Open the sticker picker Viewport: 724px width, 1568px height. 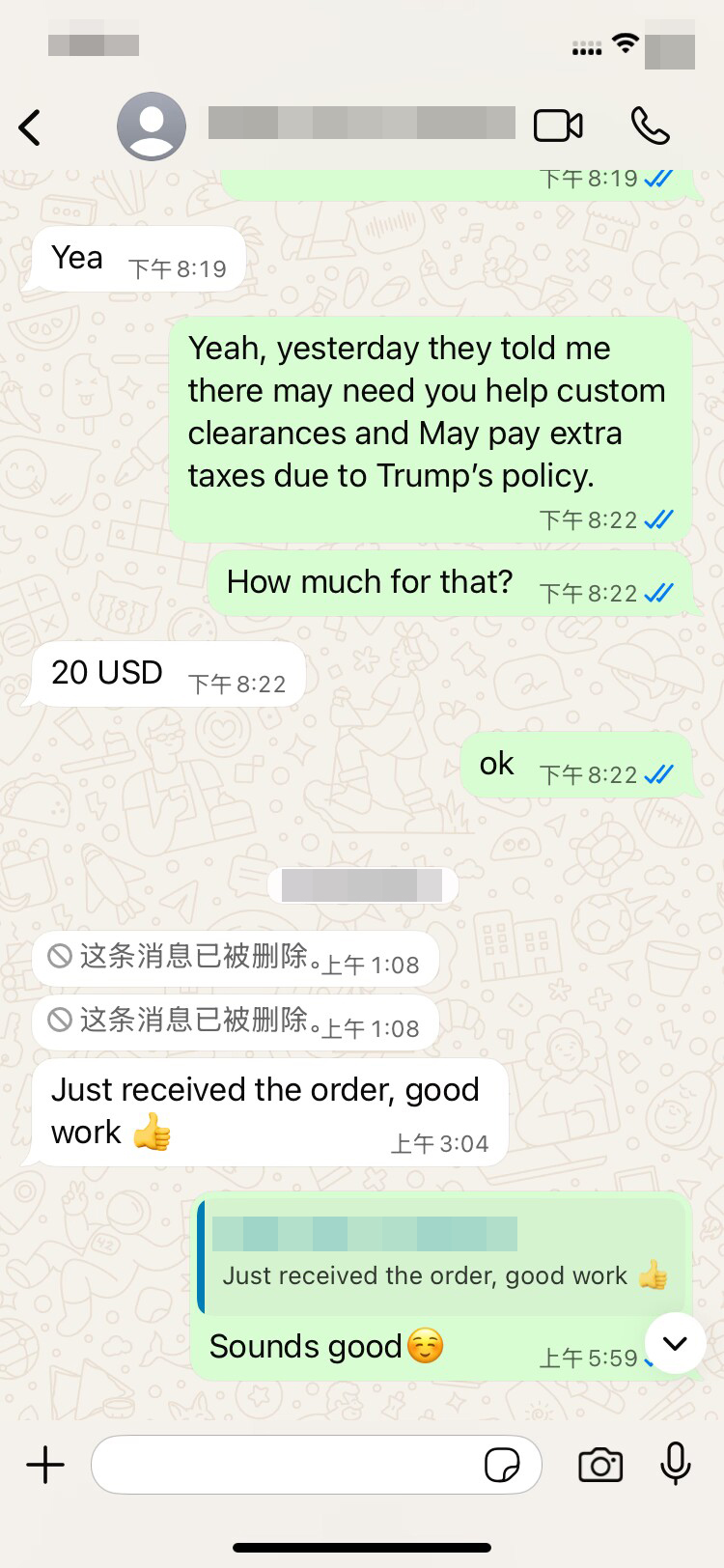(501, 1465)
